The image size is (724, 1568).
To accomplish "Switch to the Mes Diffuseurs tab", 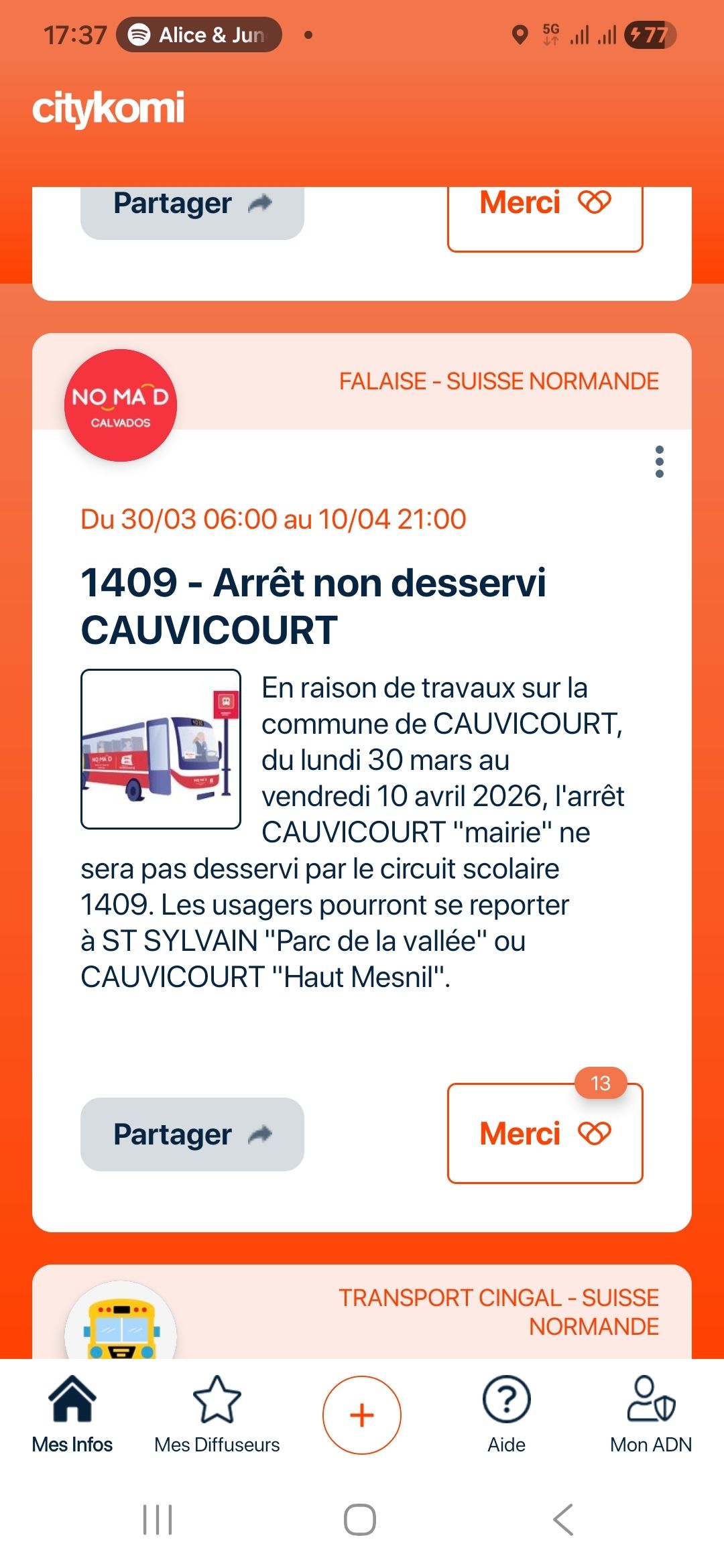I will [217, 1414].
